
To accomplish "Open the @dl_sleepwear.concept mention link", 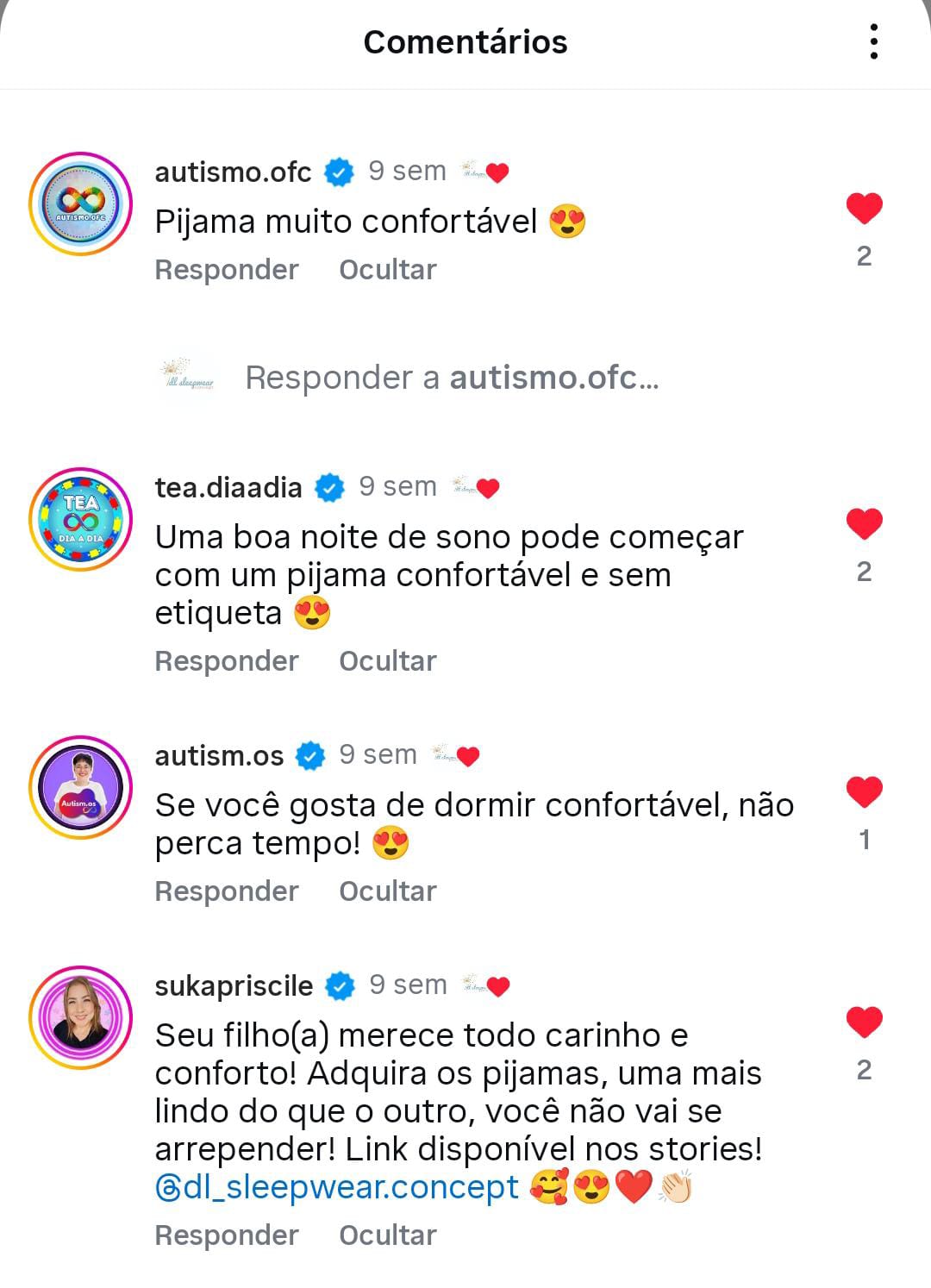I will (338, 1187).
